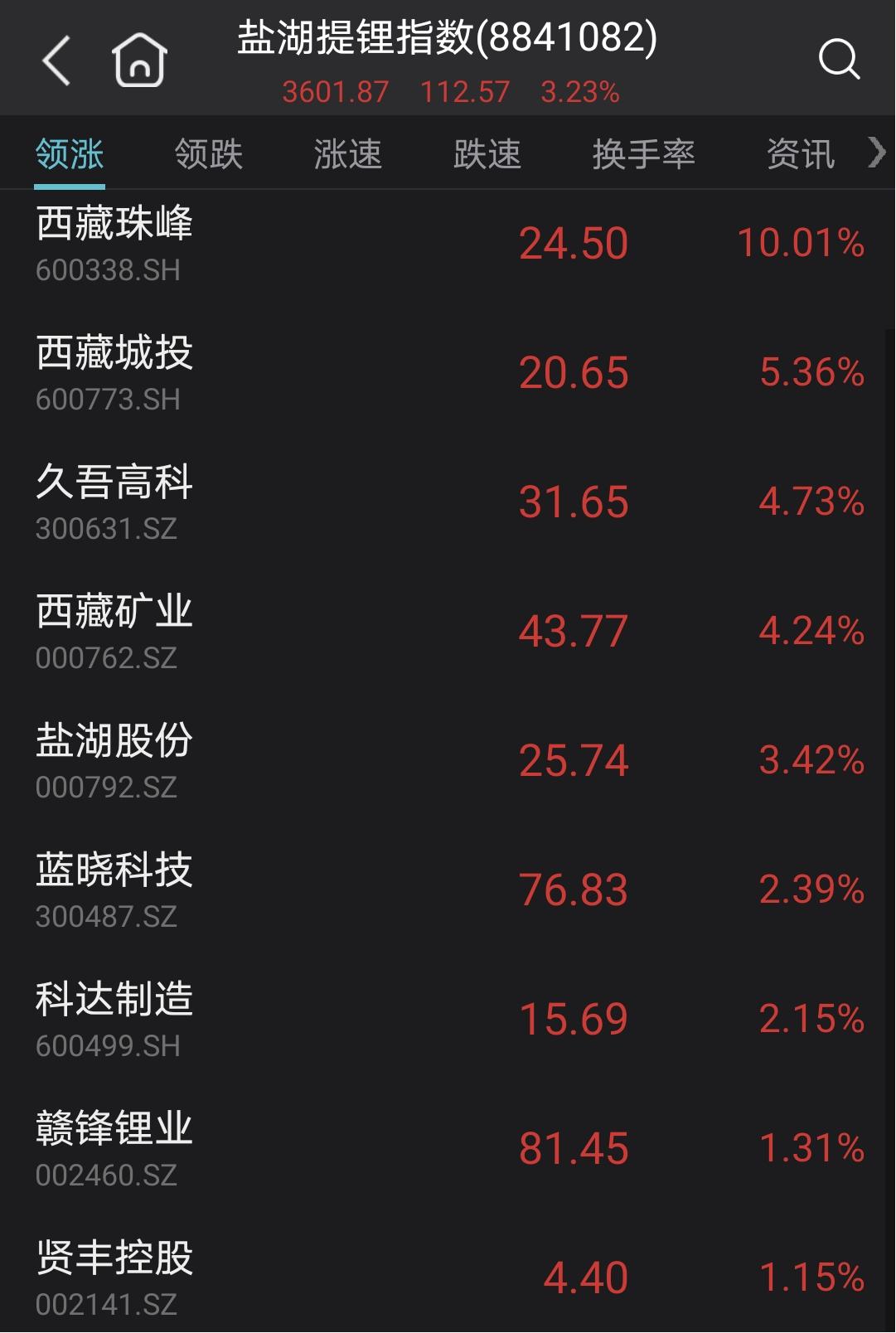Image resolution: width=896 pixels, height=1333 pixels.
Task: Switch to the 换手率 tab
Action: pyautogui.click(x=643, y=154)
